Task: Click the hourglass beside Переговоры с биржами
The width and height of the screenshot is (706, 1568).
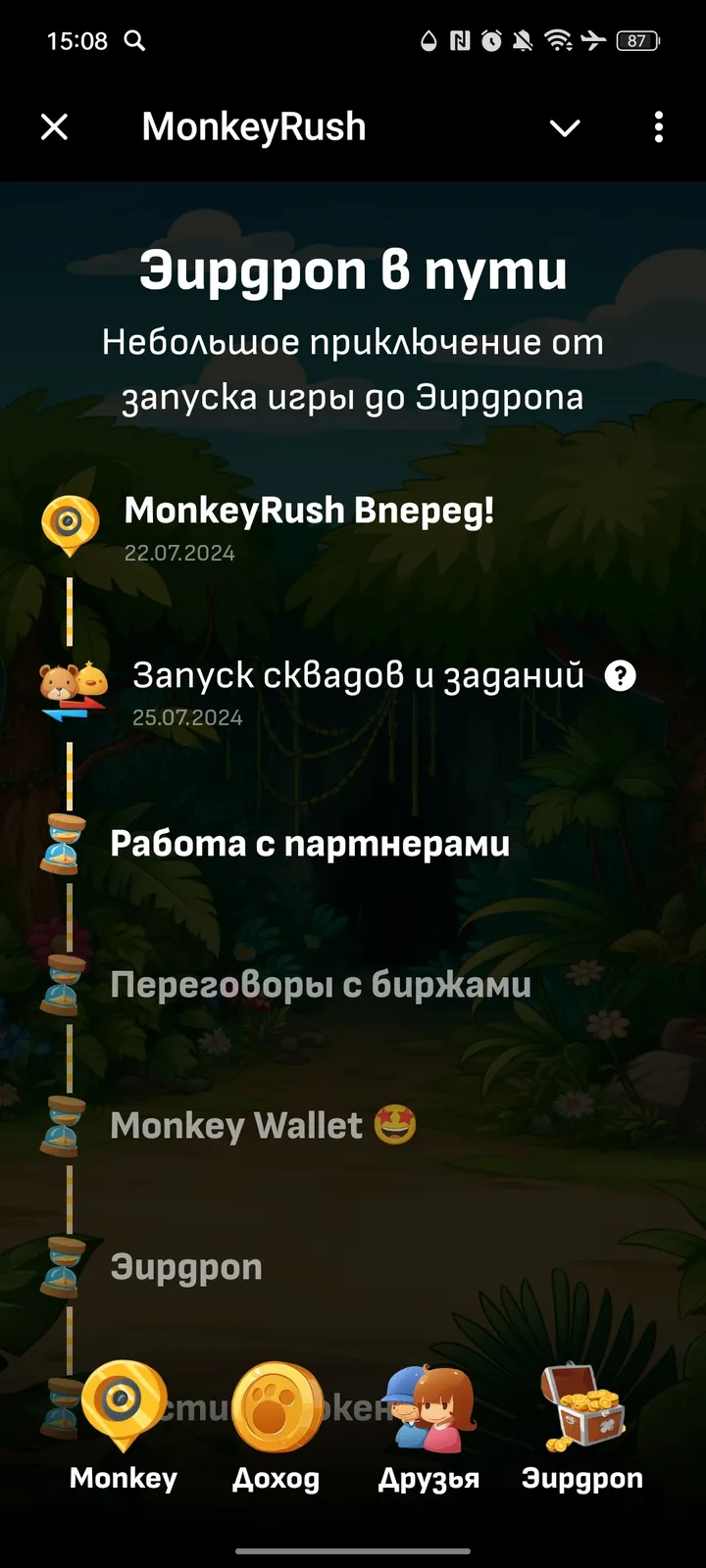Action: pos(61,983)
